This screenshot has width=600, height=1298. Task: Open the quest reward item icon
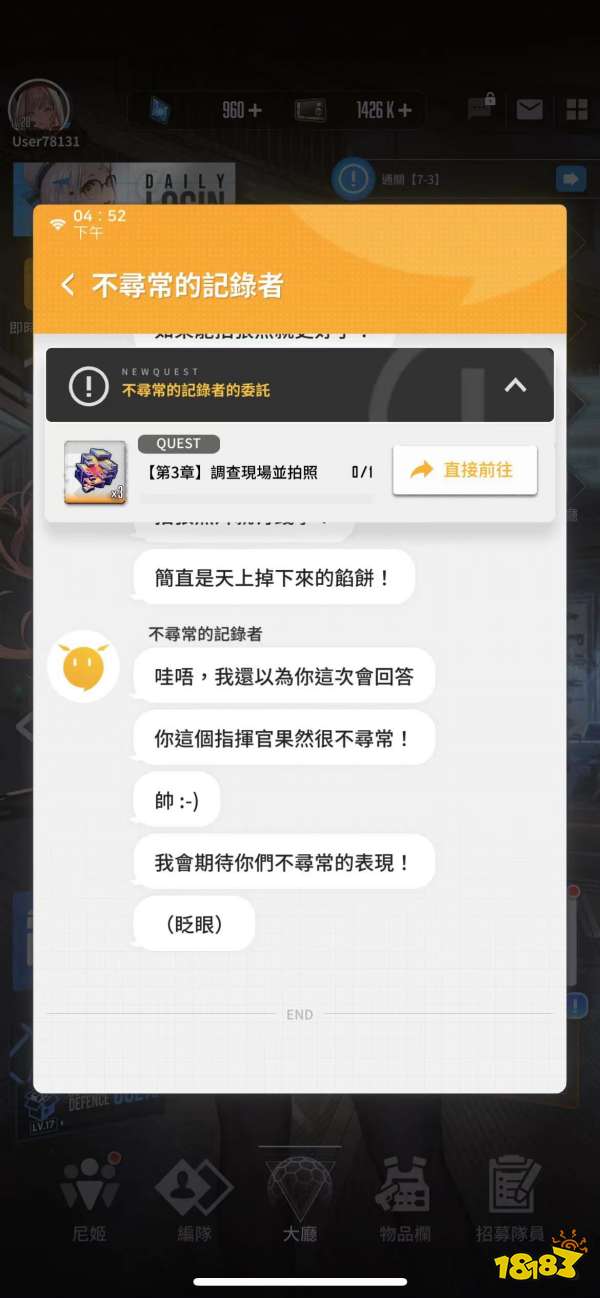coord(95,472)
